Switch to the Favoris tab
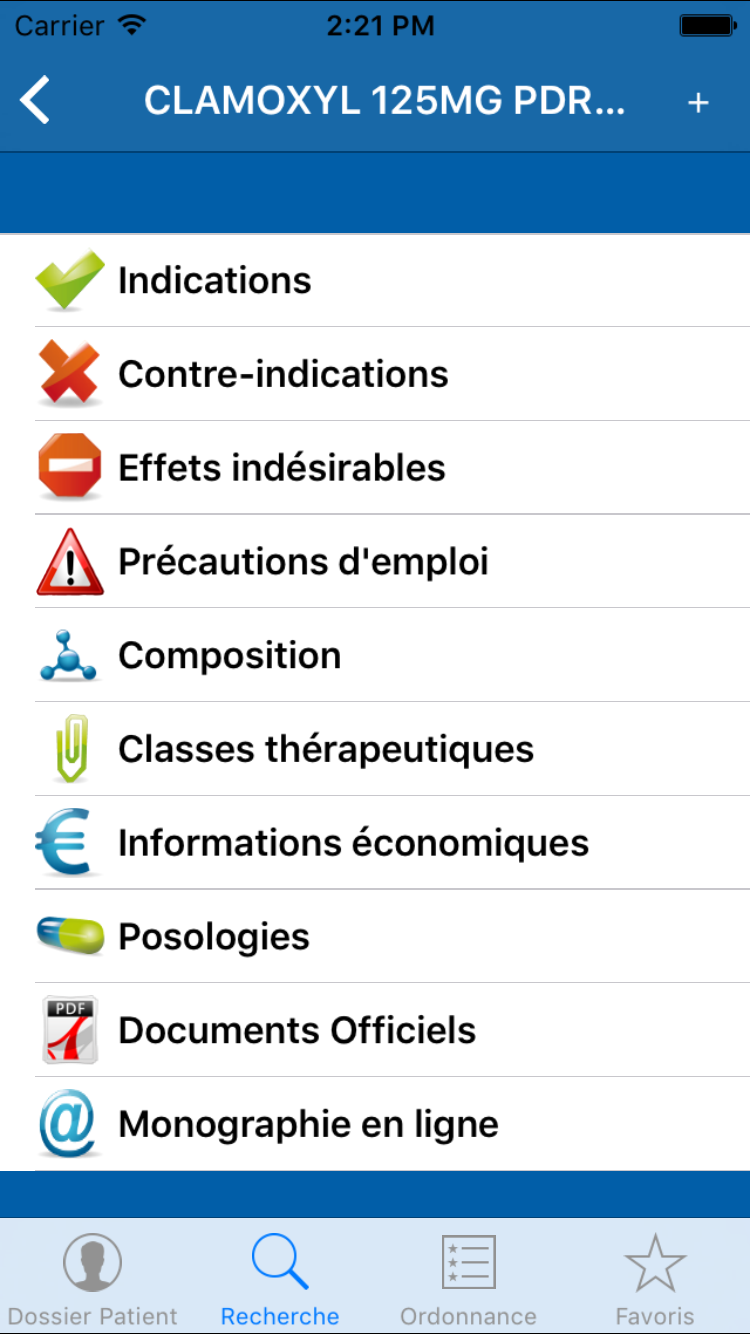The width and height of the screenshot is (750, 1334). pos(655,1277)
